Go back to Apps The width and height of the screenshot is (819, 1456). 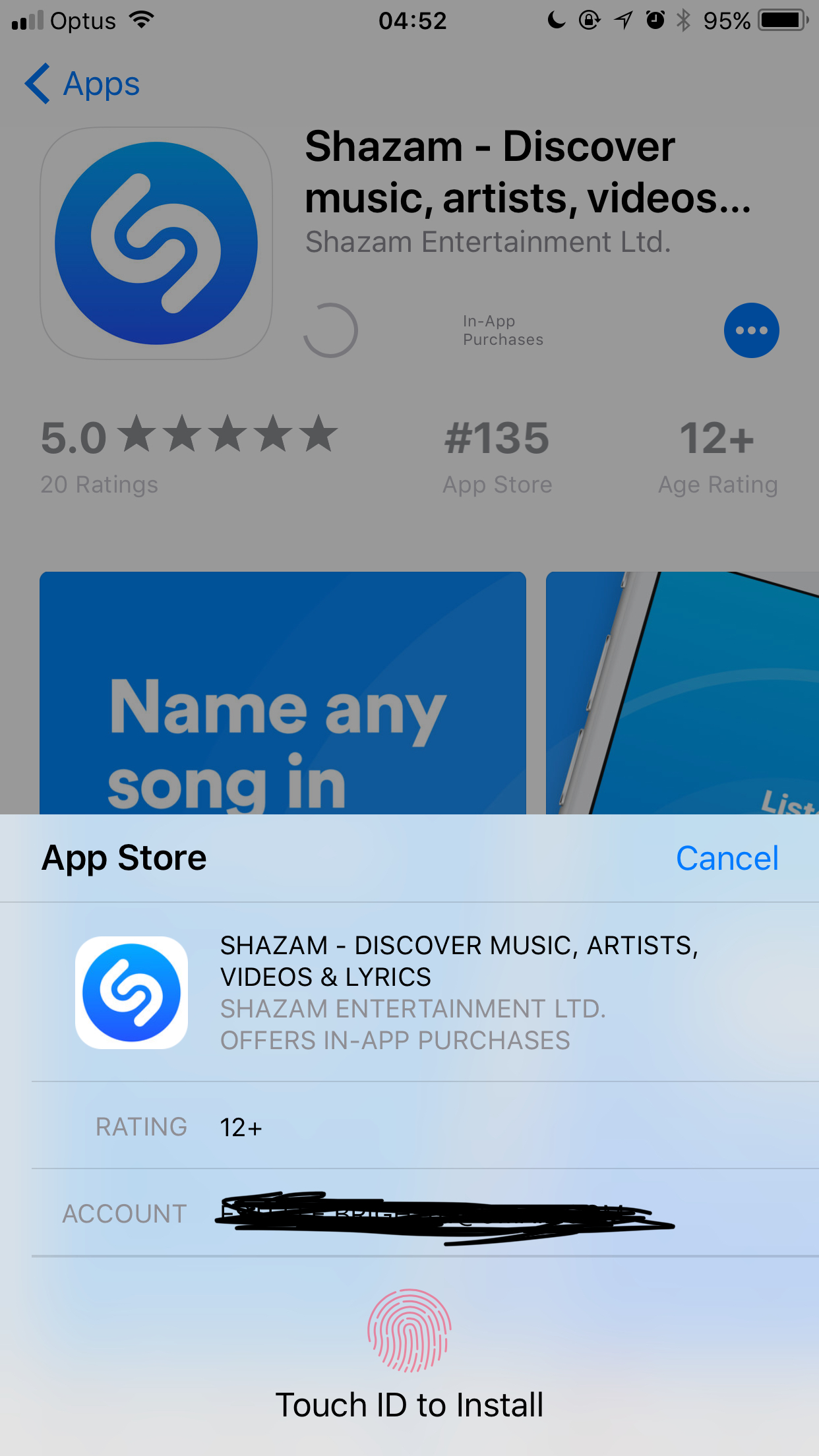click(82, 84)
